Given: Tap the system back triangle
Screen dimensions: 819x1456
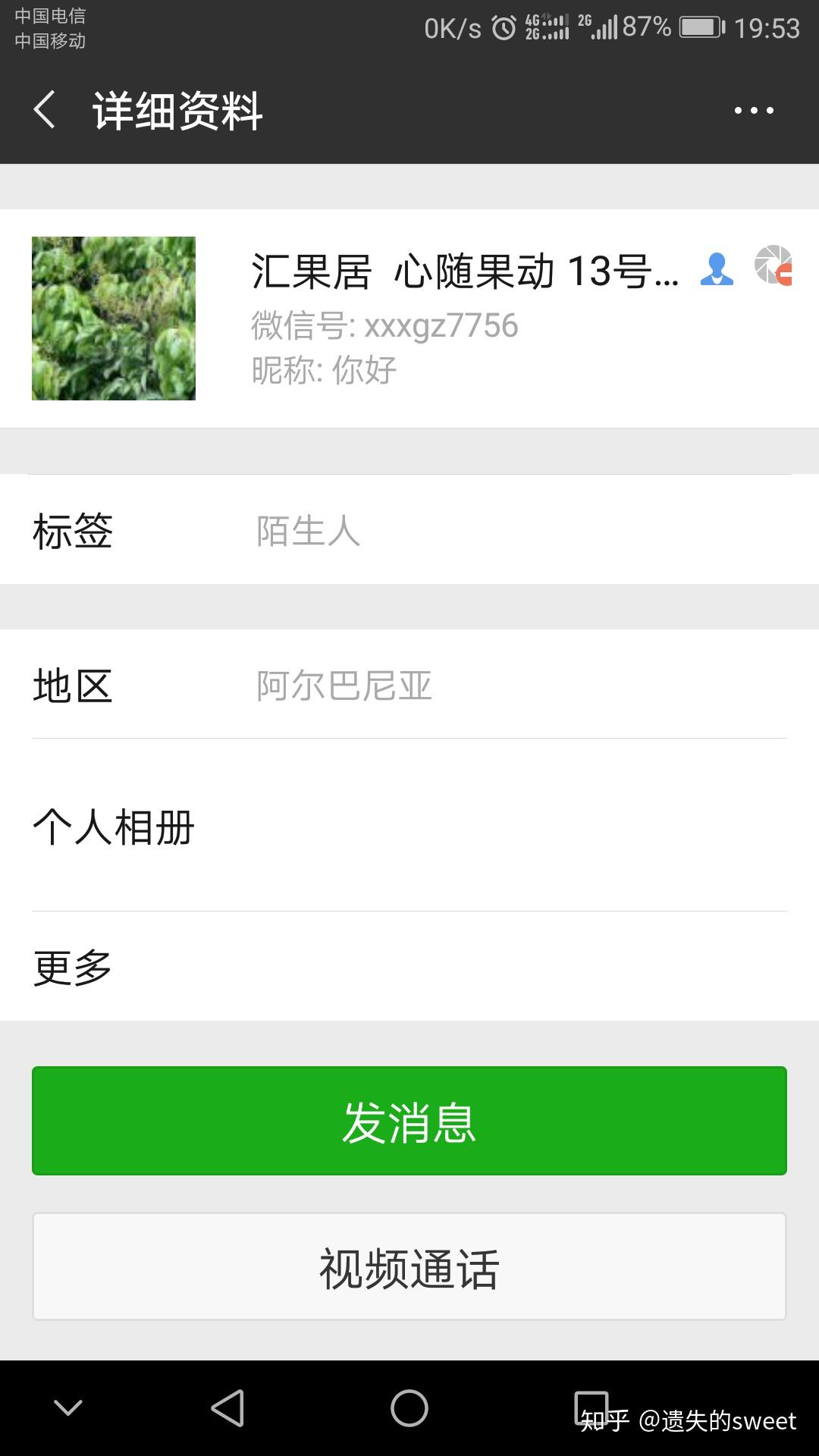Looking at the screenshot, I should tap(227, 1408).
